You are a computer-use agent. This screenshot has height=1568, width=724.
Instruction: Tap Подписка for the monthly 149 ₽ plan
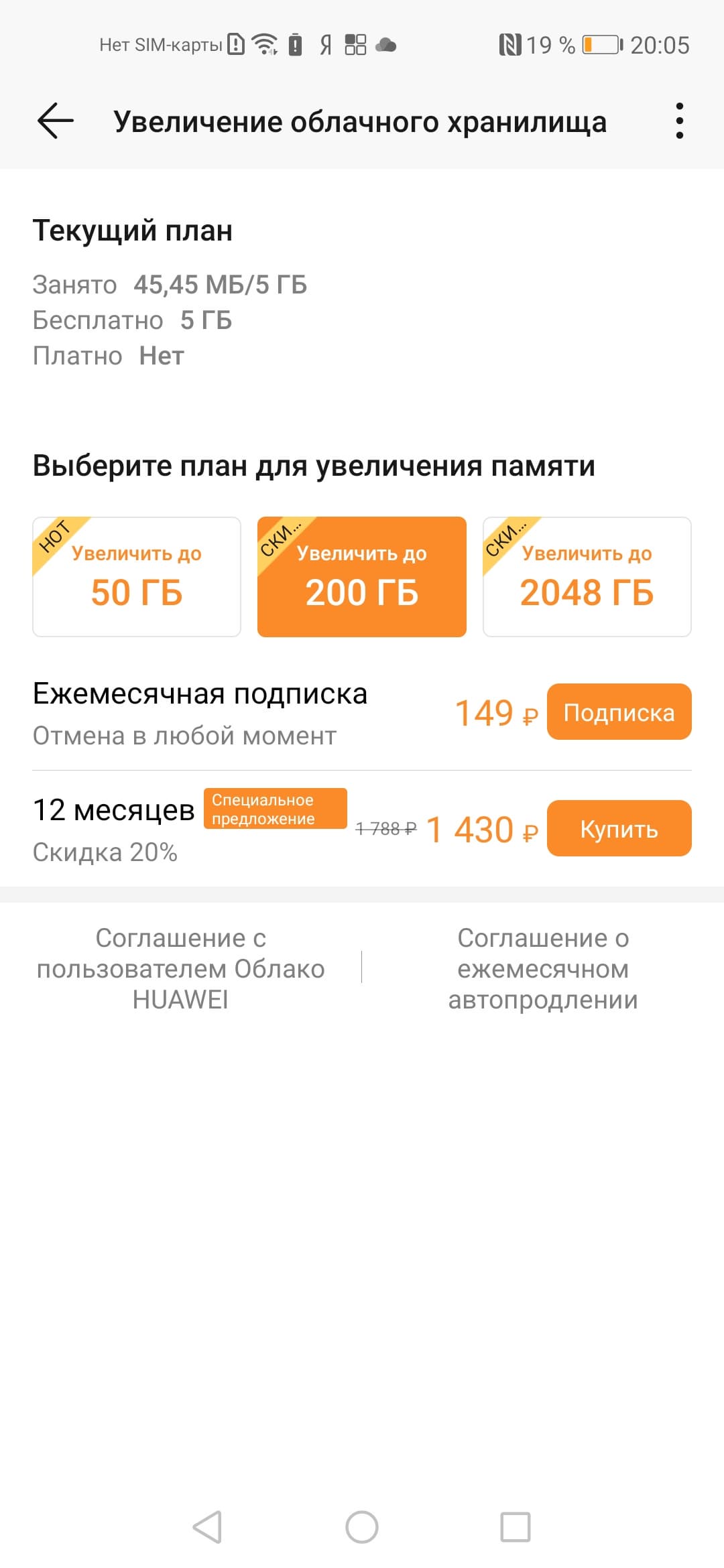tap(619, 712)
